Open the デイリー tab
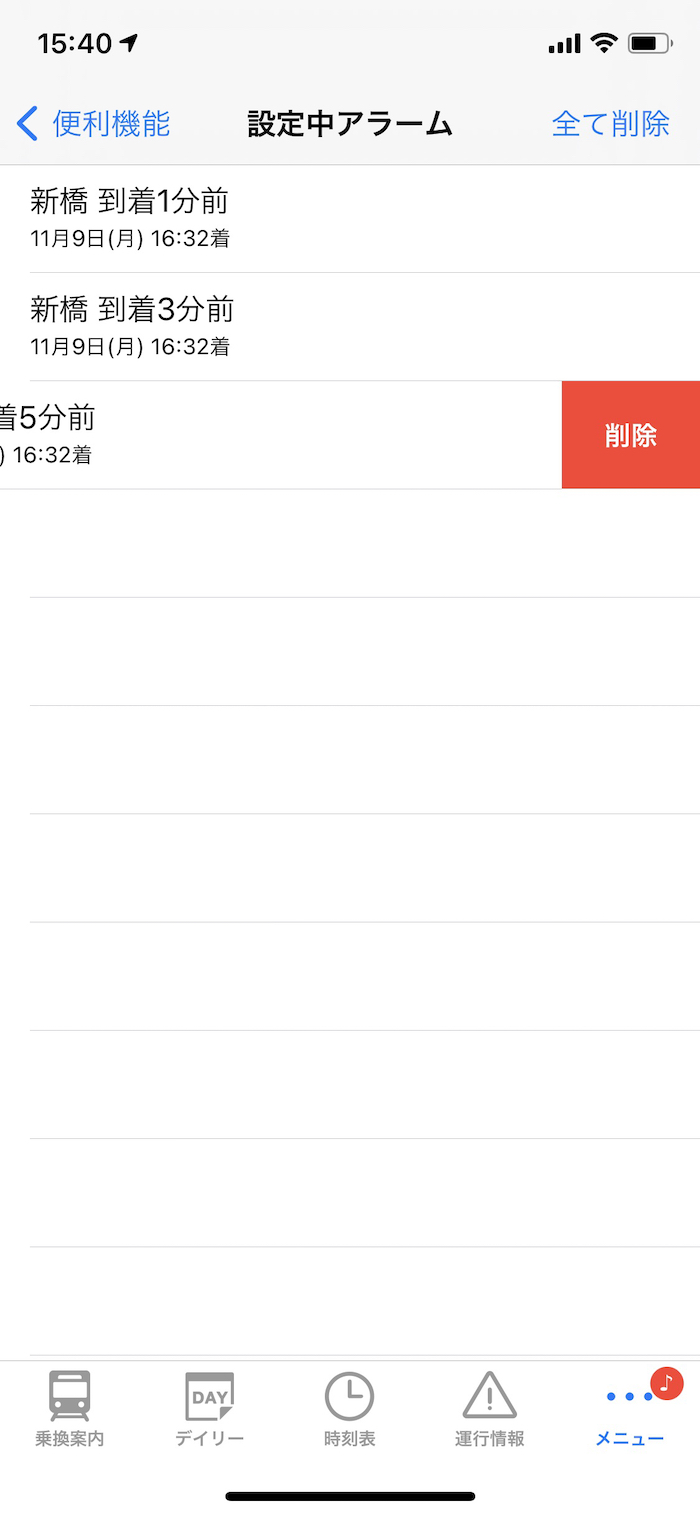The width and height of the screenshot is (700, 1516). 210,1408
